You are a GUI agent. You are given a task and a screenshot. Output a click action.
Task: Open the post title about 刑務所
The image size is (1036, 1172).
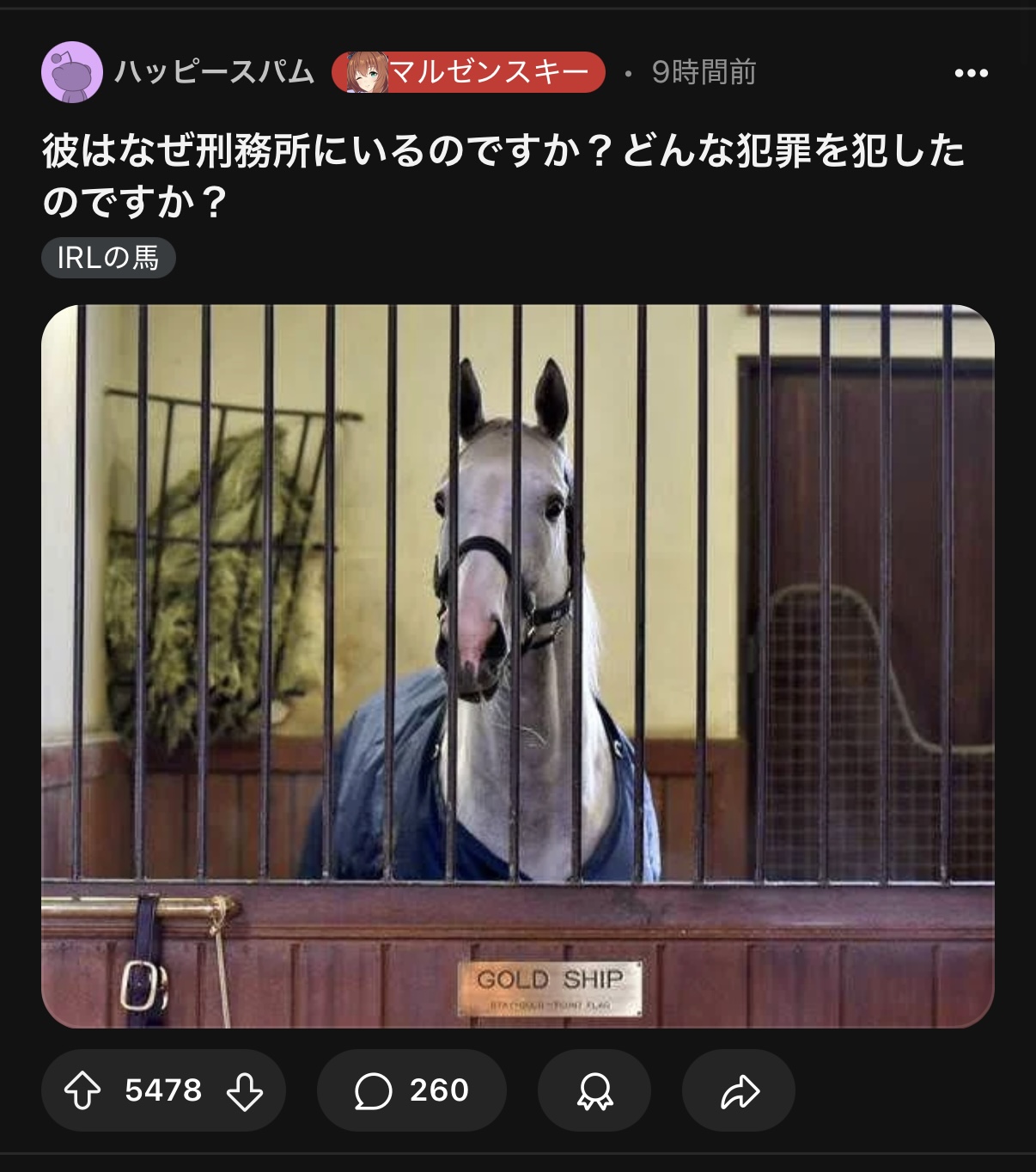click(x=503, y=176)
